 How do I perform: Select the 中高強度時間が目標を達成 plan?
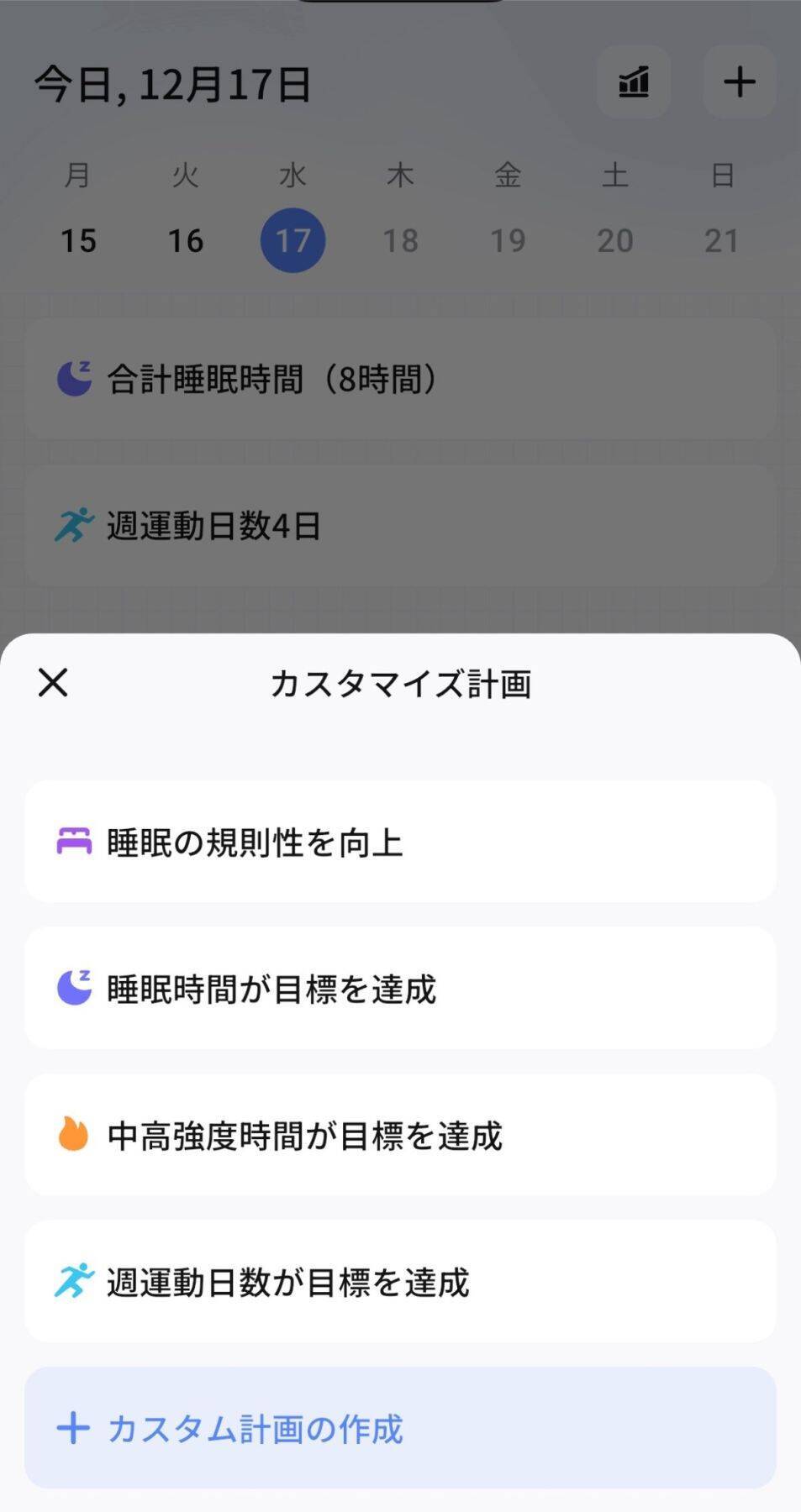pos(400,1135)
